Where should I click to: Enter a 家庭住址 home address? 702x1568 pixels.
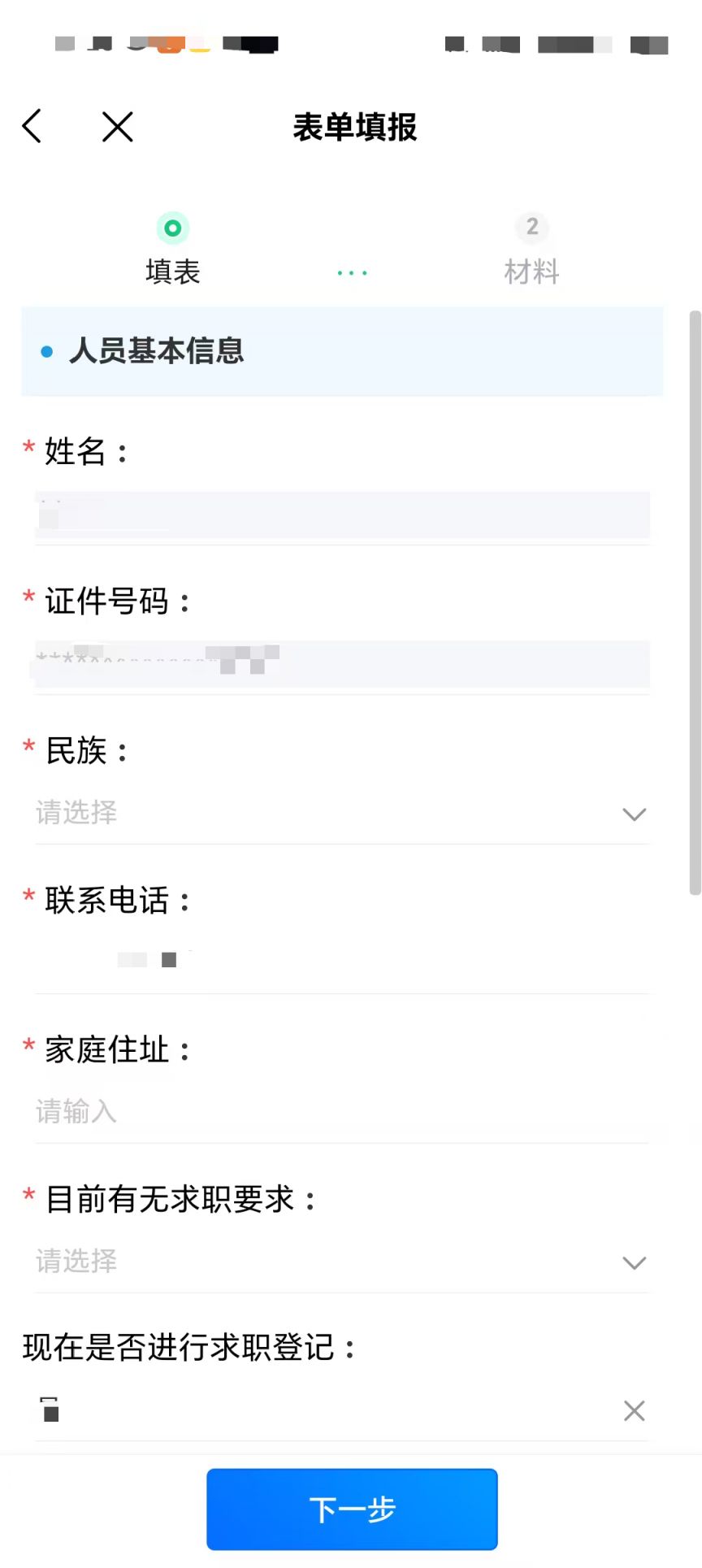tap(341, 1111)
